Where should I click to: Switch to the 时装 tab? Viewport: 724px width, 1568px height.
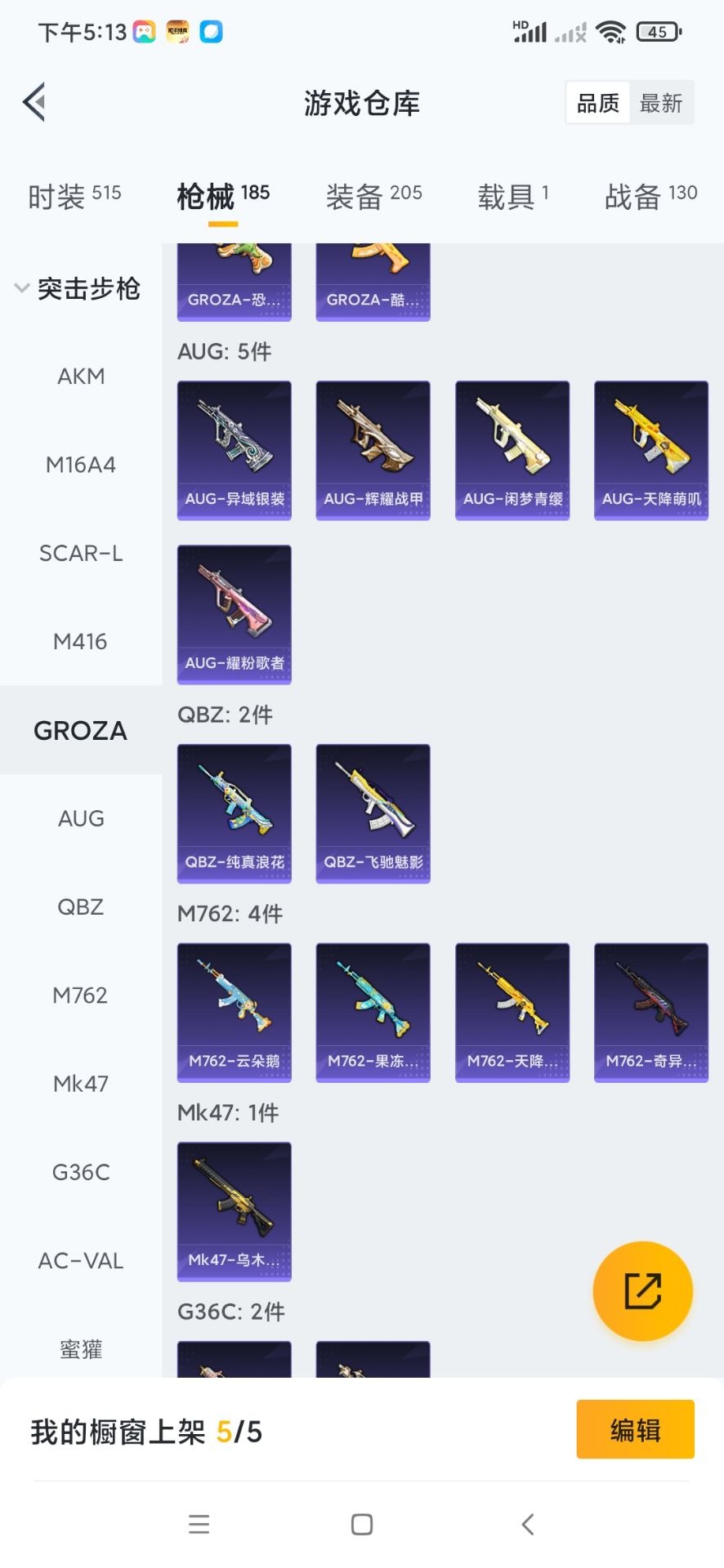click(x=74, y=196)
